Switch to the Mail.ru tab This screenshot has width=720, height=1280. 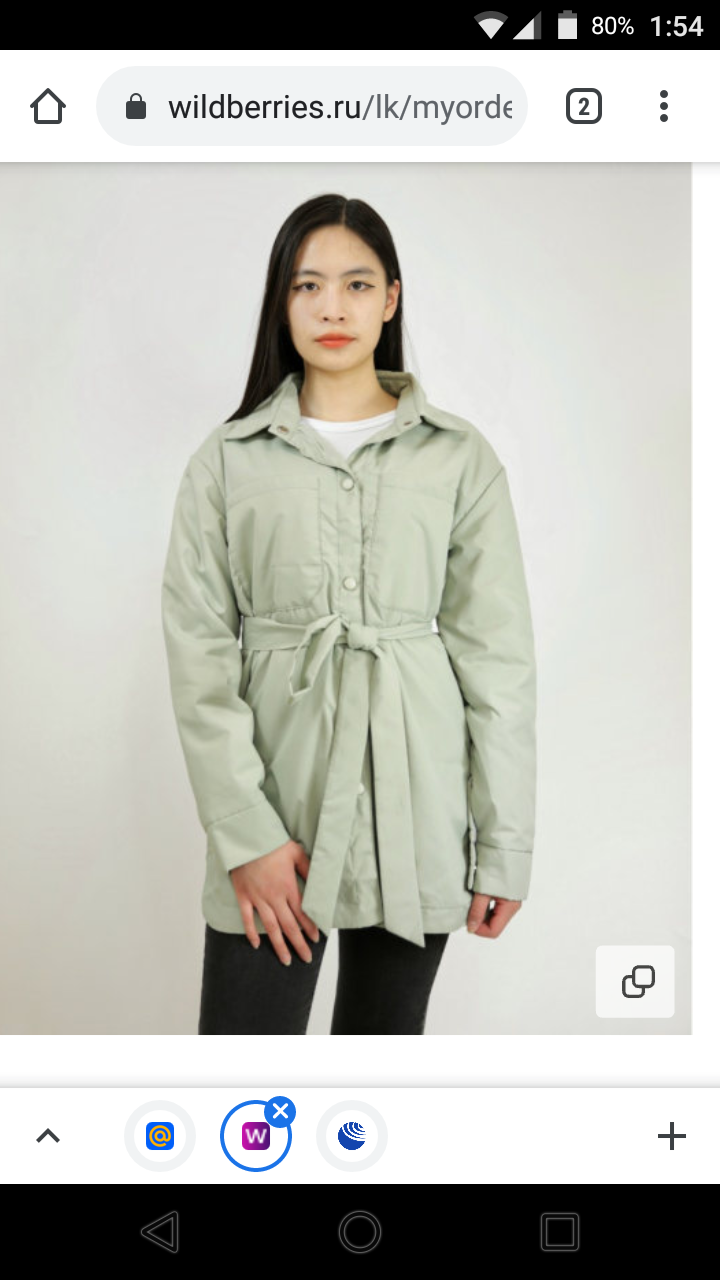point(160,1136)
